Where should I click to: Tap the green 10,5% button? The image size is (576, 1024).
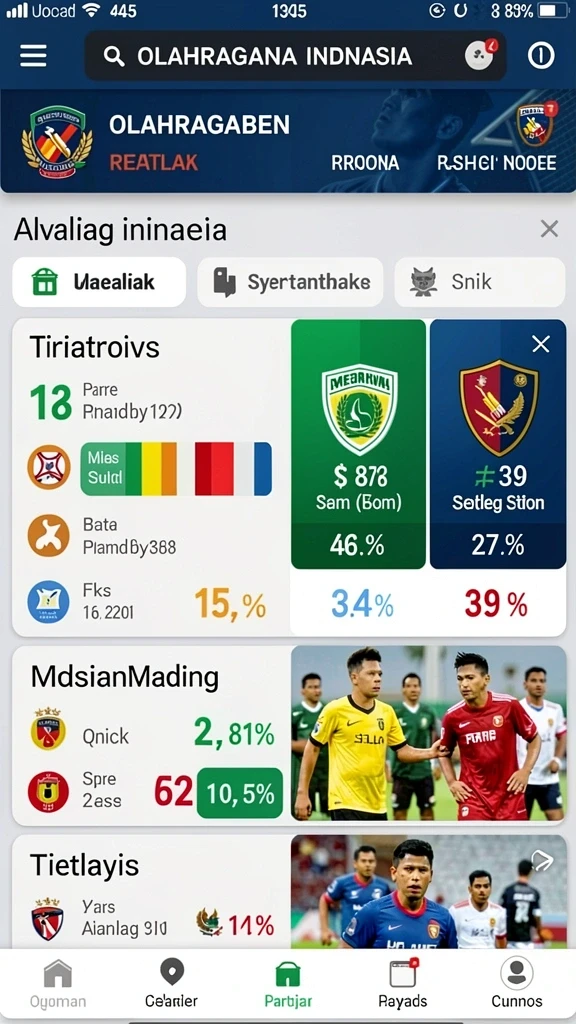[240, 793]
